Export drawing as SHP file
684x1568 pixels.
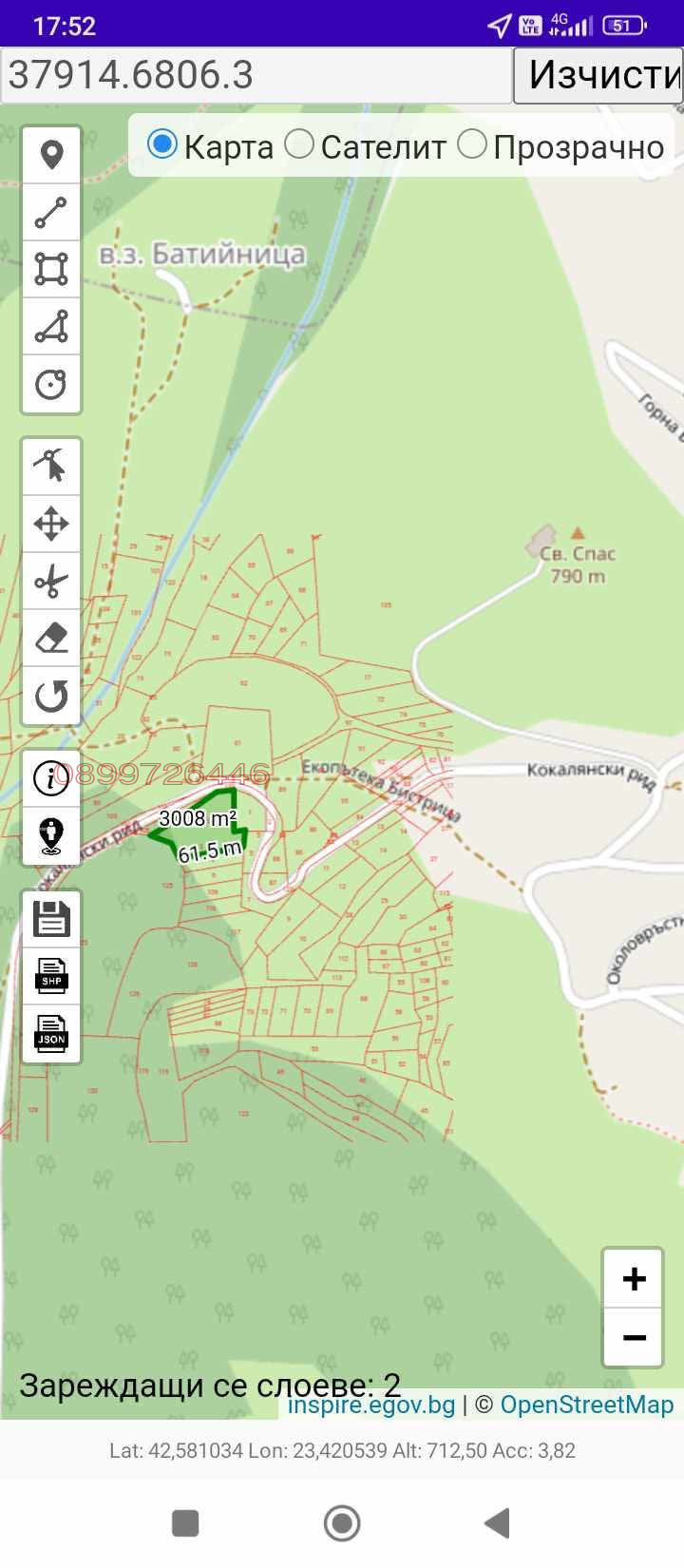51,976
